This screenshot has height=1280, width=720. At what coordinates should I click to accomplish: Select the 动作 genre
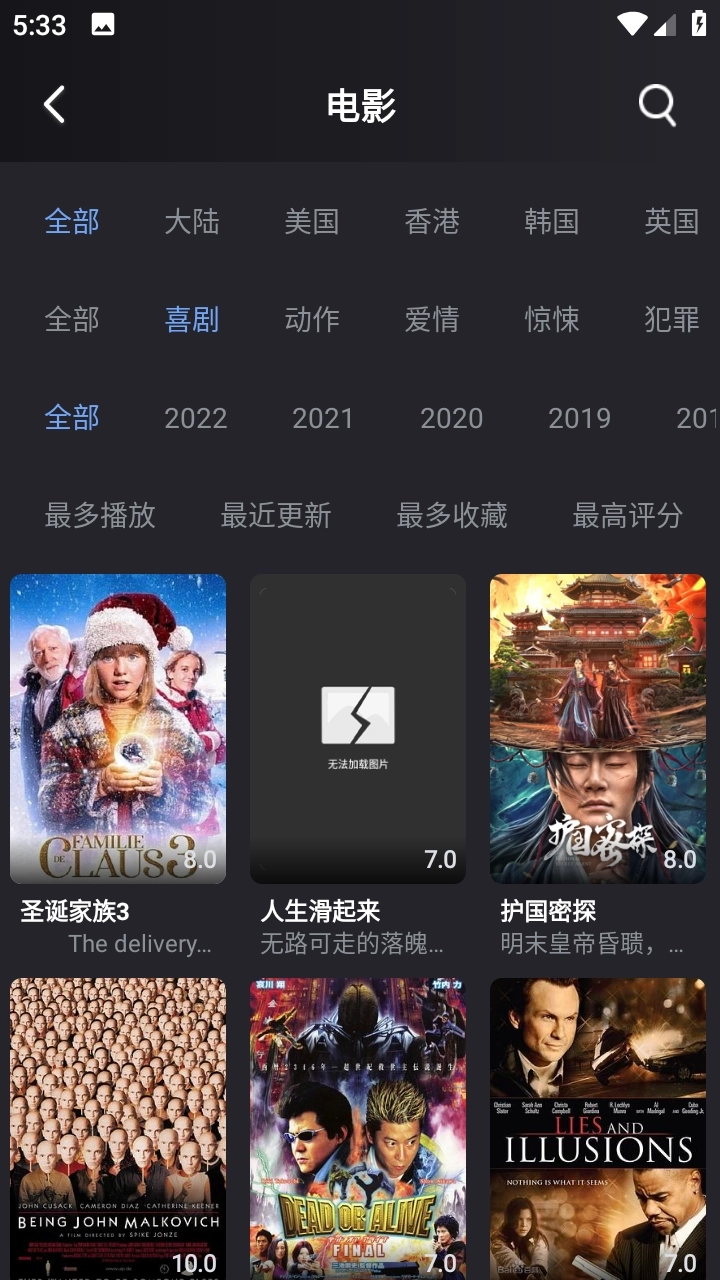click(312, 319)
